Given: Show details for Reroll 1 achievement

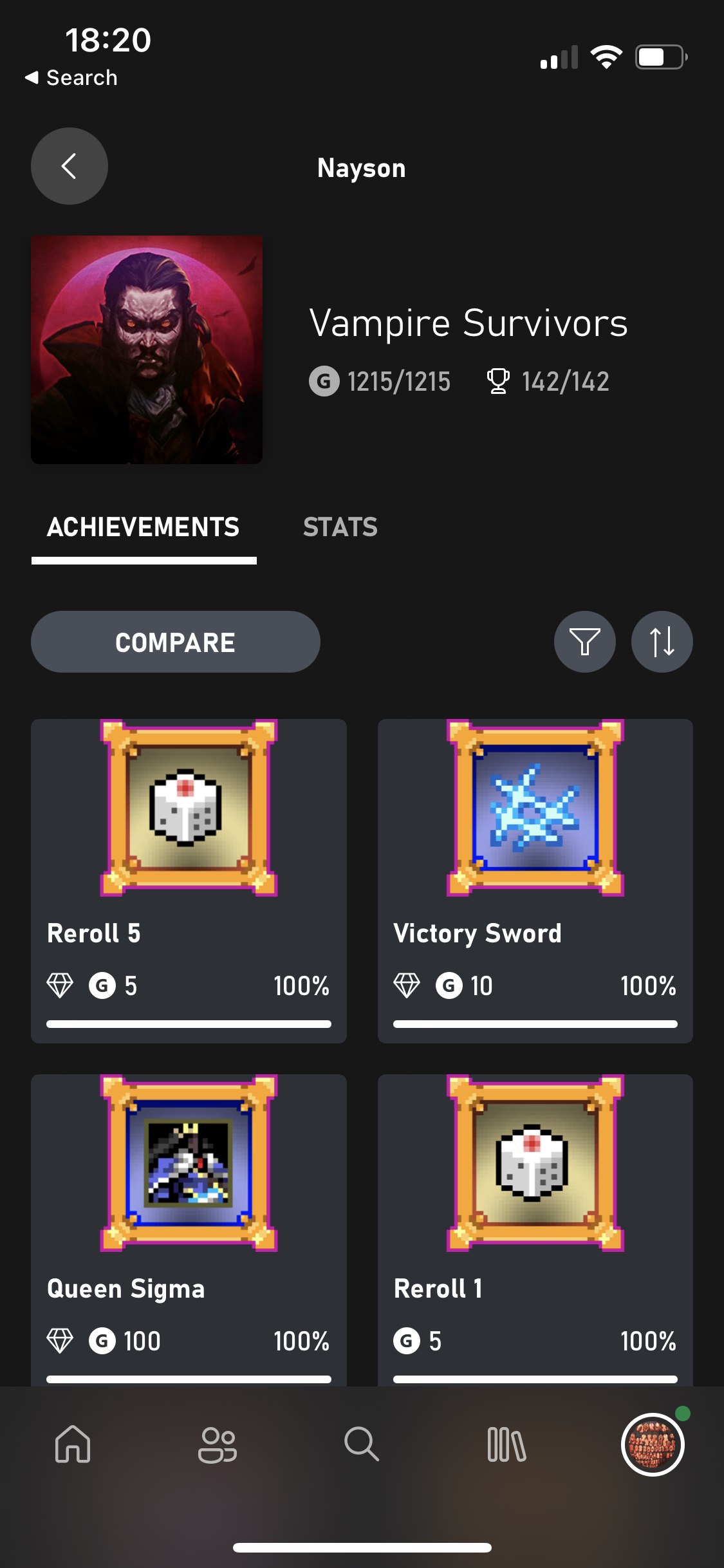Looking at the screenshot, I should coord(535,1229).
